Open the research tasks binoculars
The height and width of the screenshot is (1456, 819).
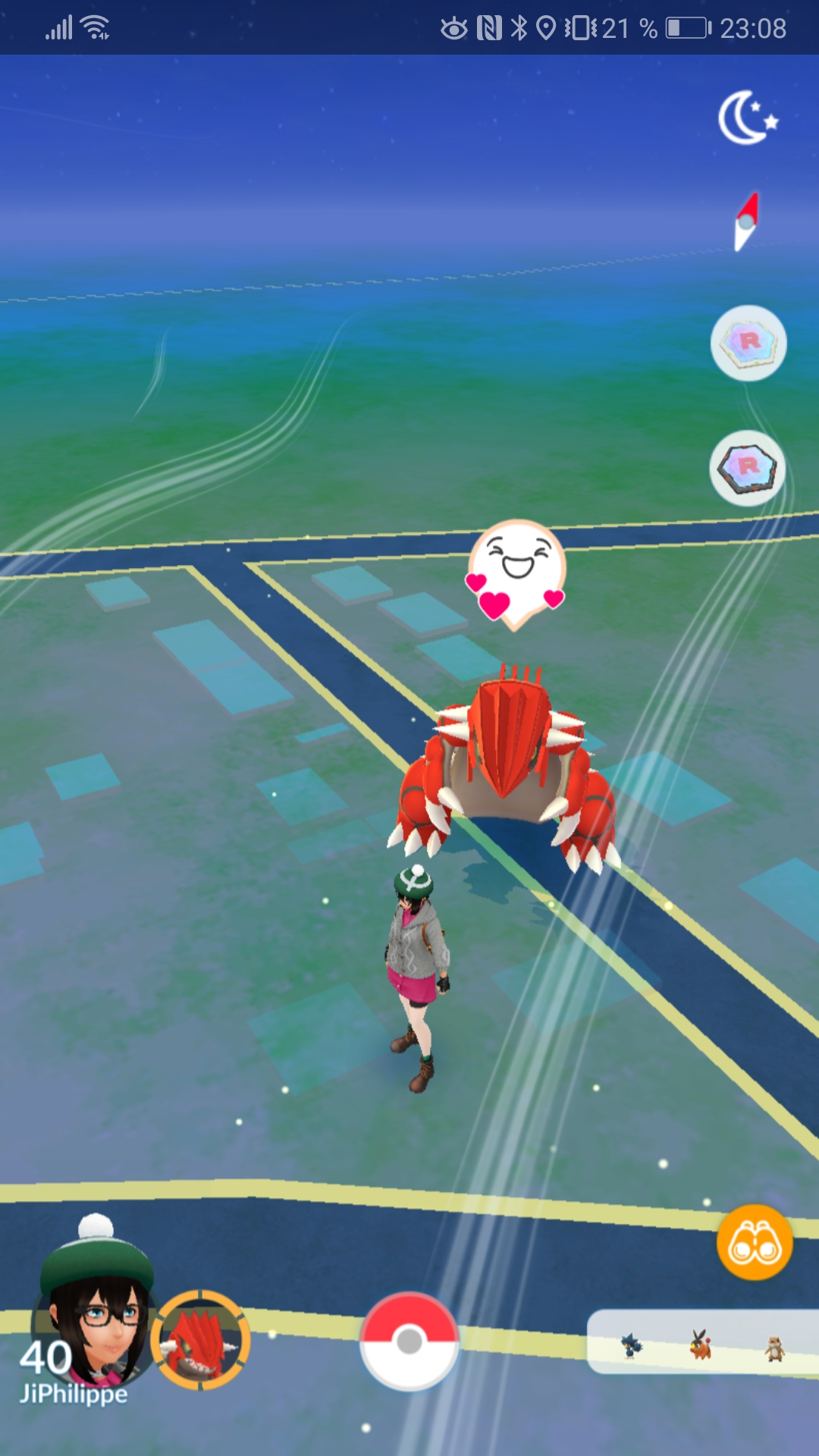coord(755,1243)
